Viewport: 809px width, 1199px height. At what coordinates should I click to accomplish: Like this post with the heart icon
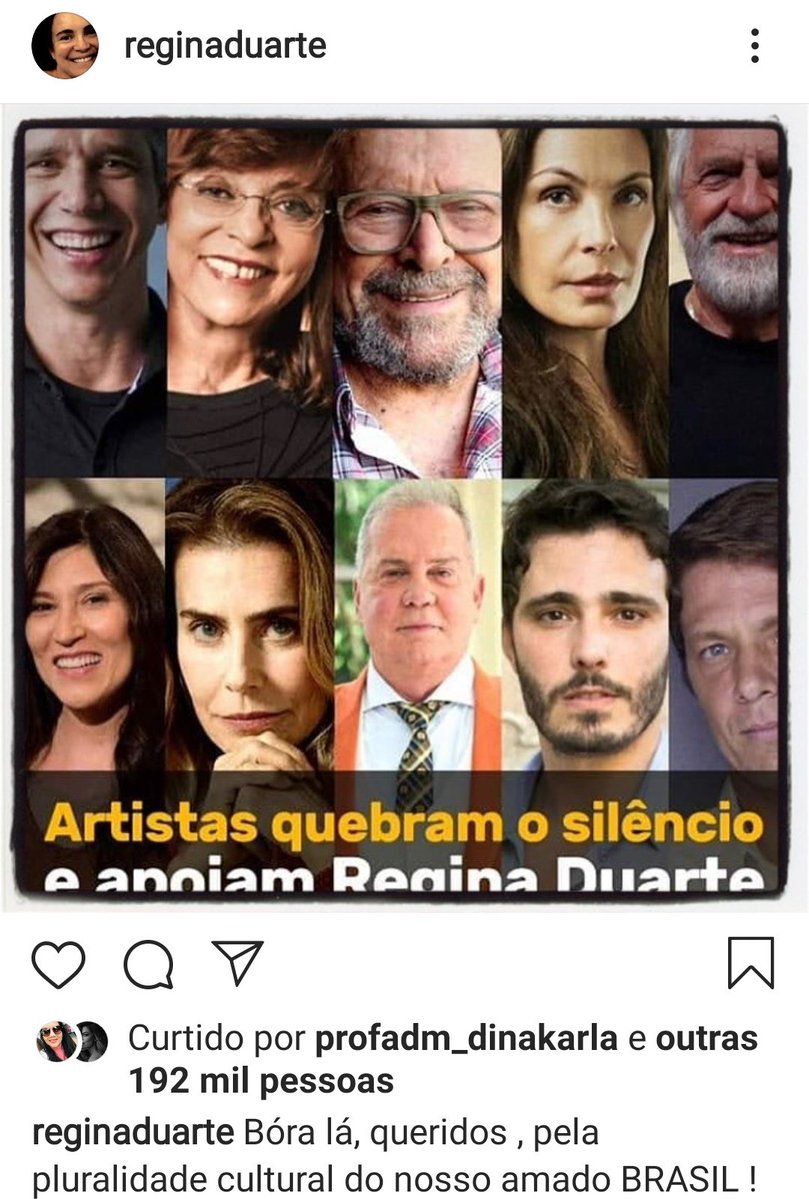tap(58, 965)
